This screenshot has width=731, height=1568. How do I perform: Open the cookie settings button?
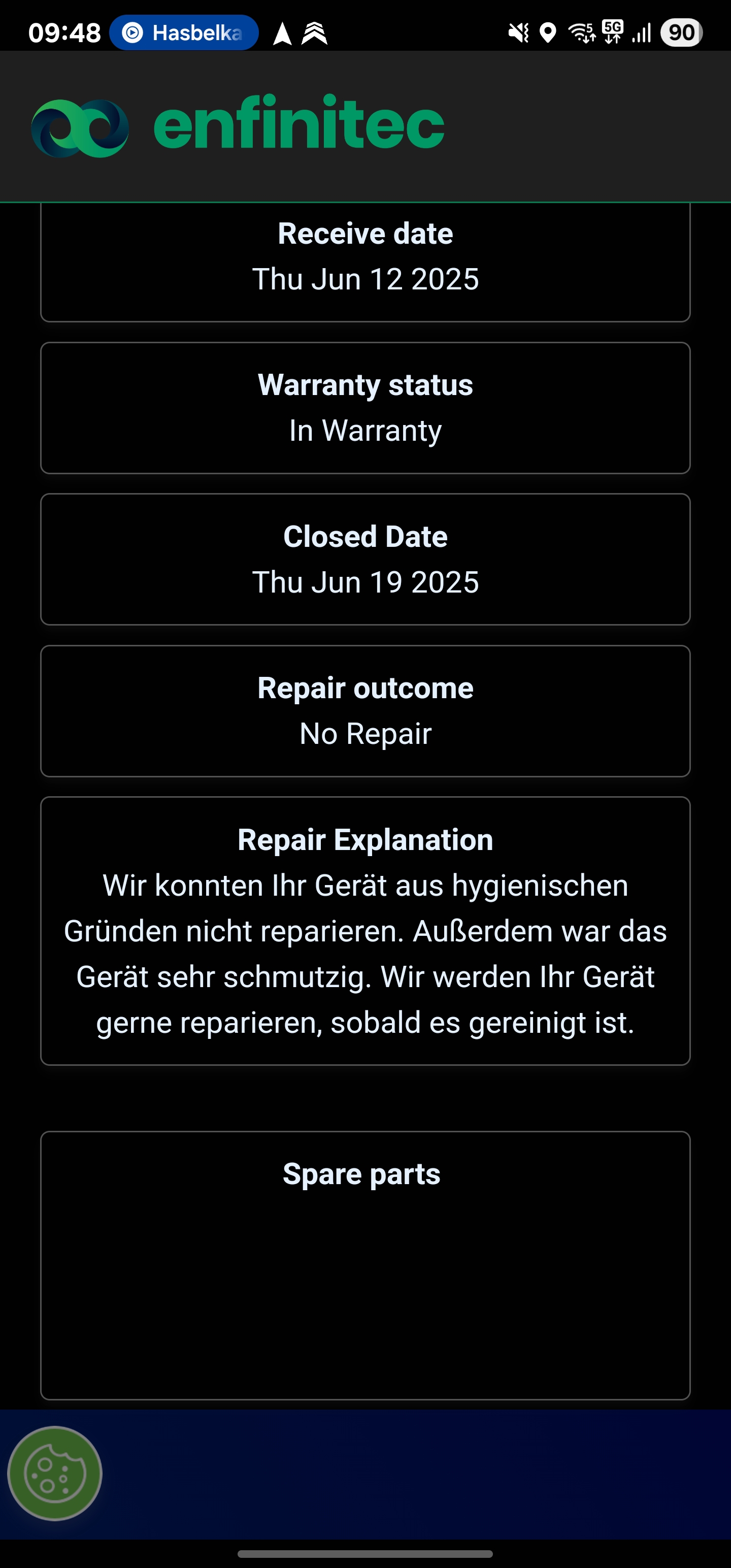(55, 1473)
